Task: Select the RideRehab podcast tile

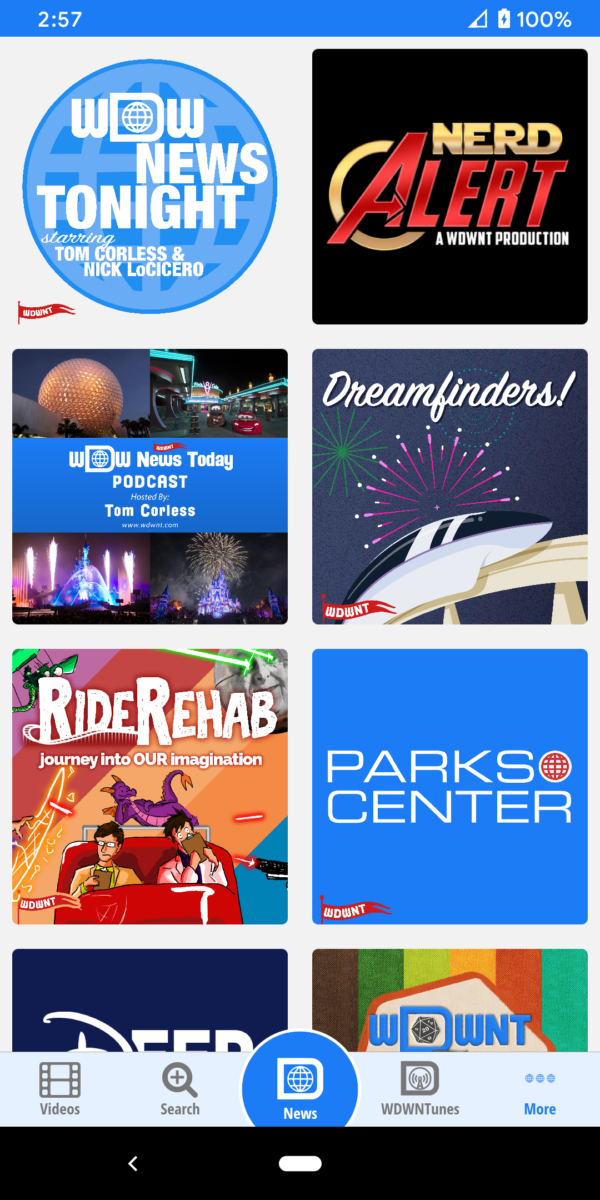Action: tap(150, 786)
